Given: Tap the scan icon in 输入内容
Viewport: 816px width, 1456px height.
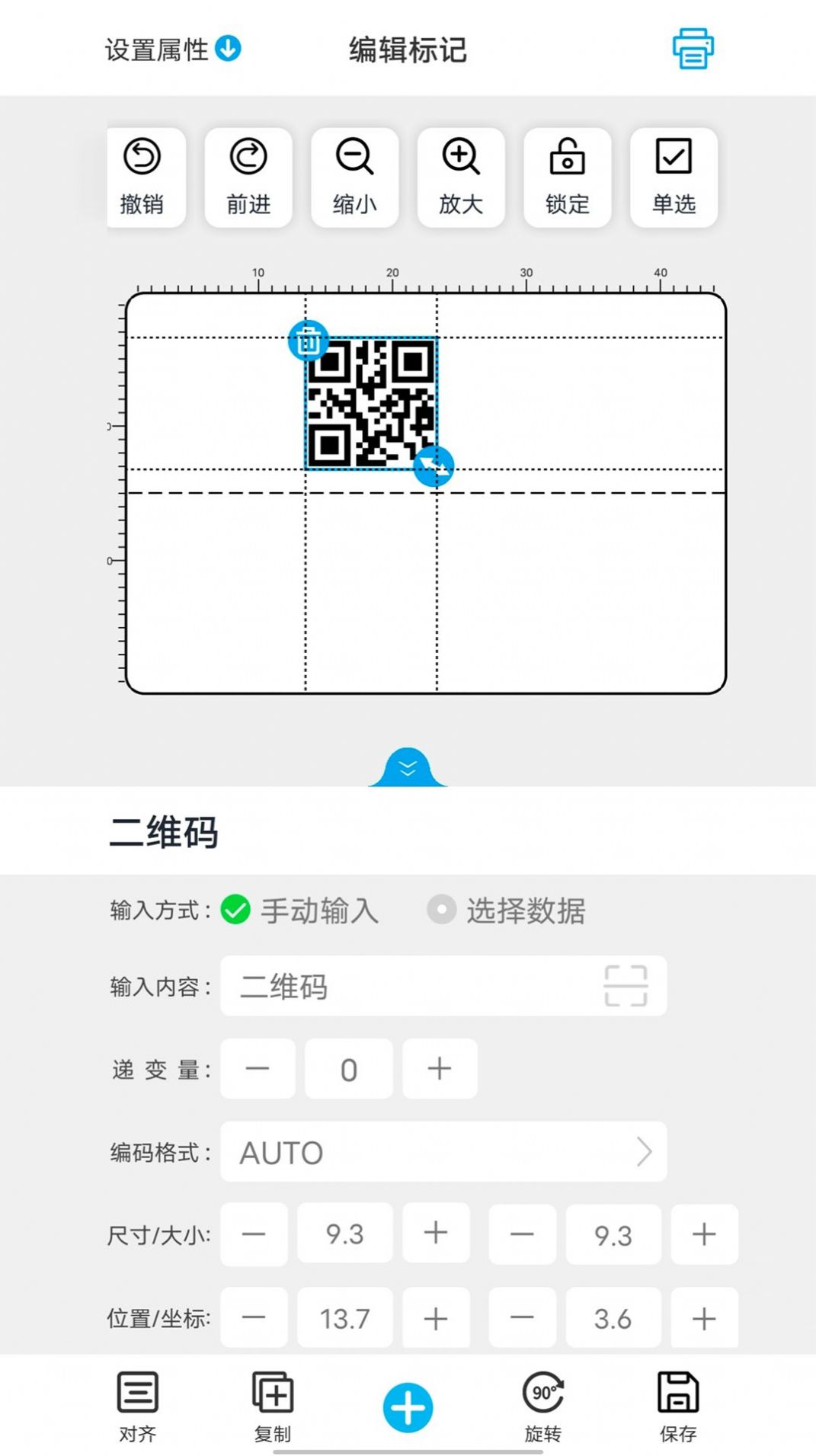Looking at the screenshot, I should (626, 986).
